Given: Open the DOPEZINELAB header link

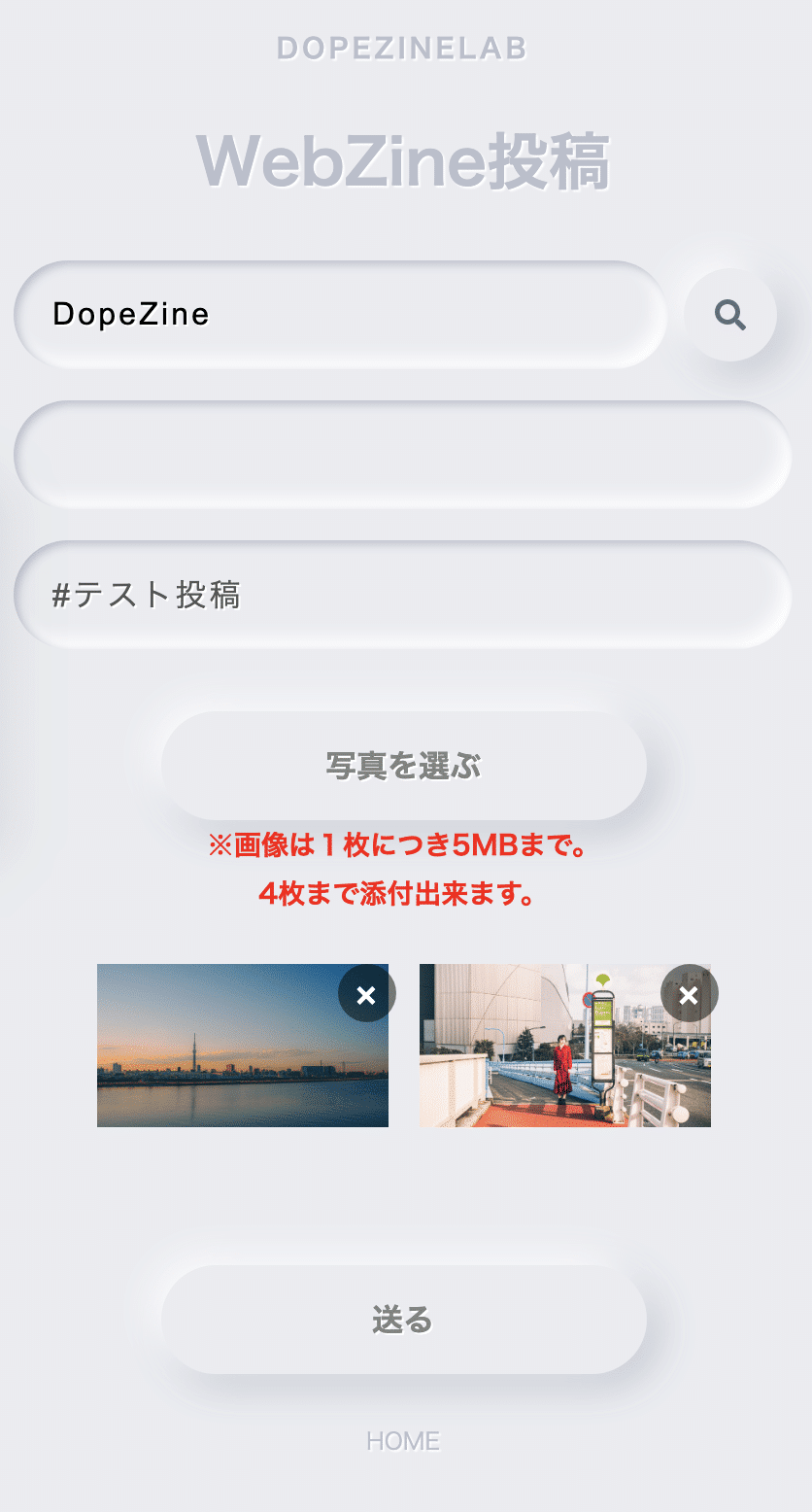Looking at the screenshot, I should (x=402, y=48).
